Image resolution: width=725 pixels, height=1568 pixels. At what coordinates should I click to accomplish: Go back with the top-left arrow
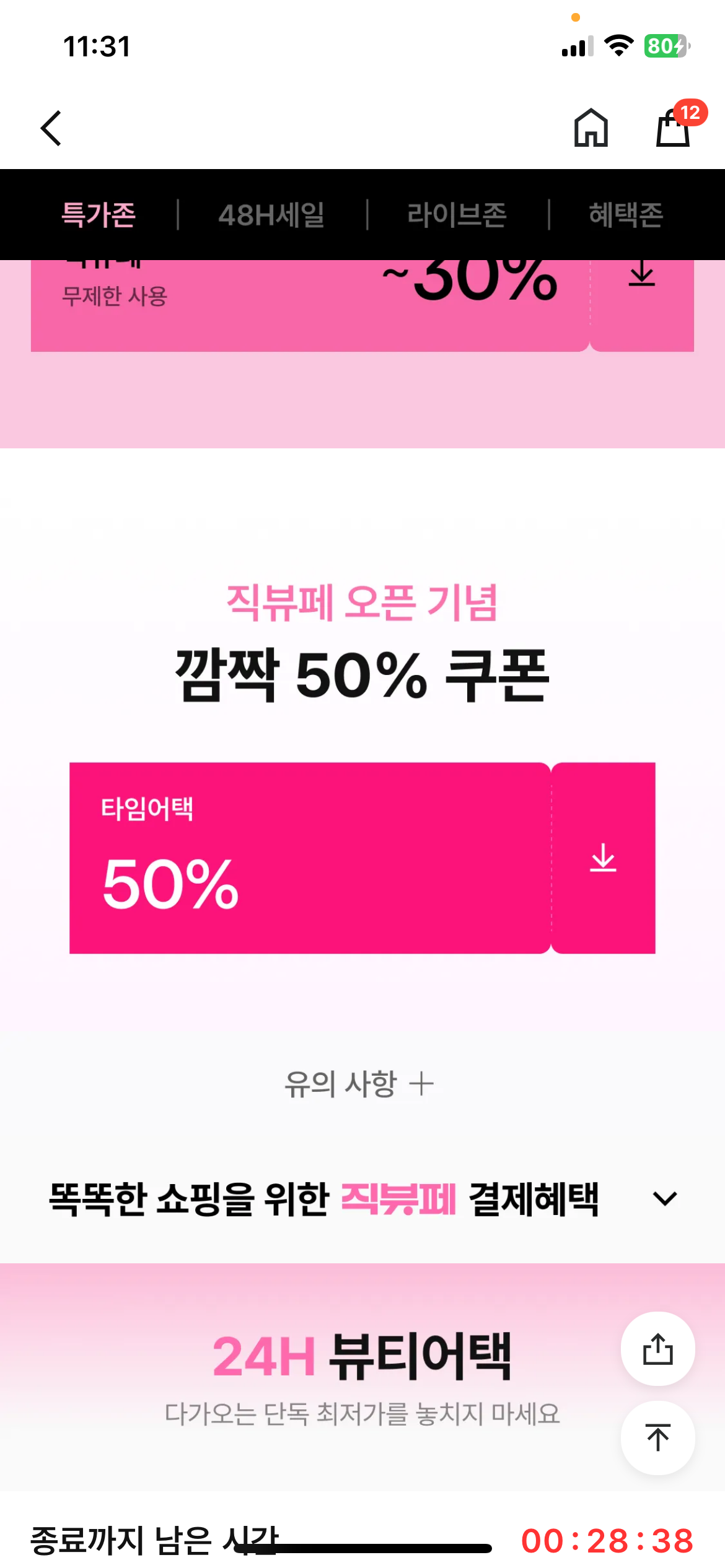(x=51, y=128)
